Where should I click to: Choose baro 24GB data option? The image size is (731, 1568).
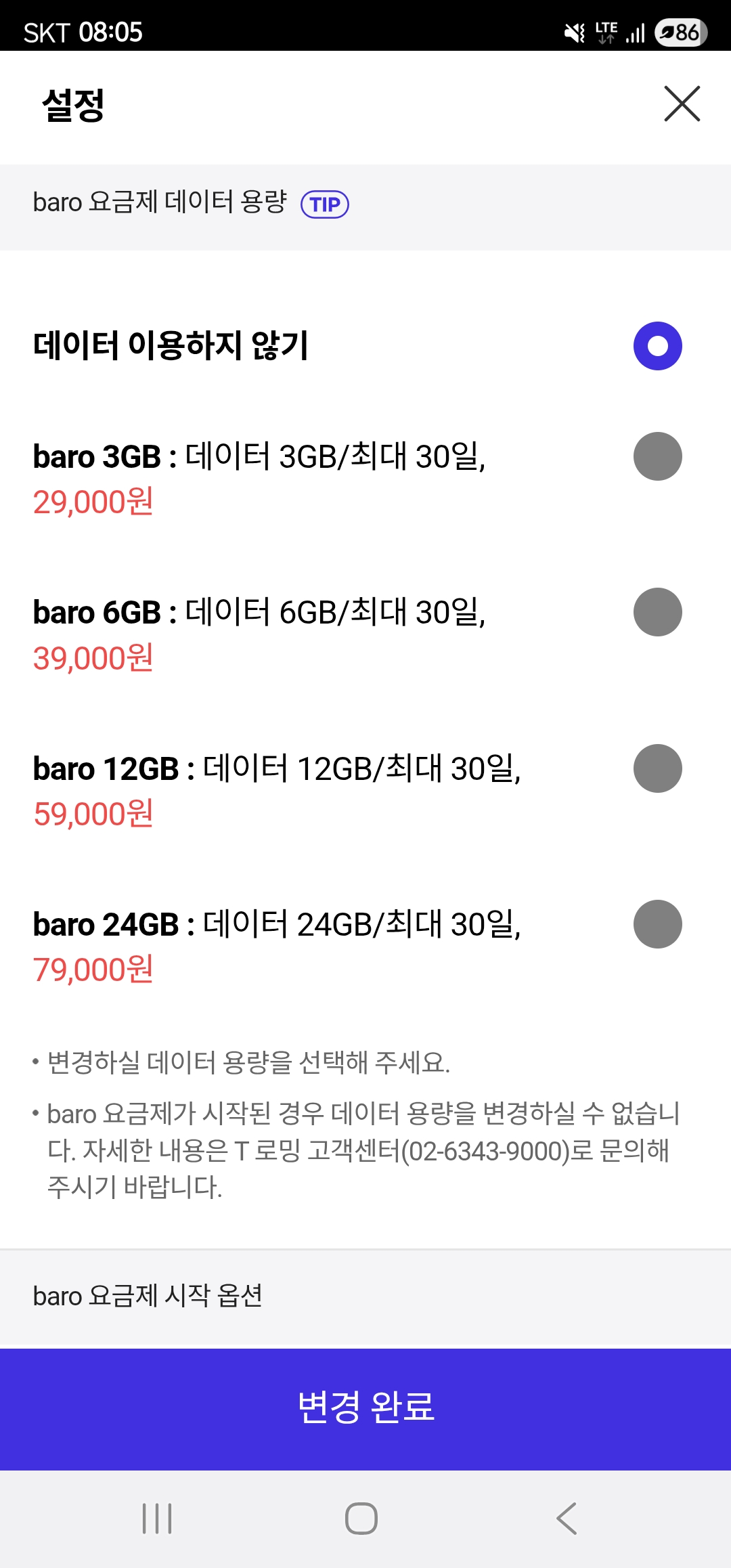[657, 924]
